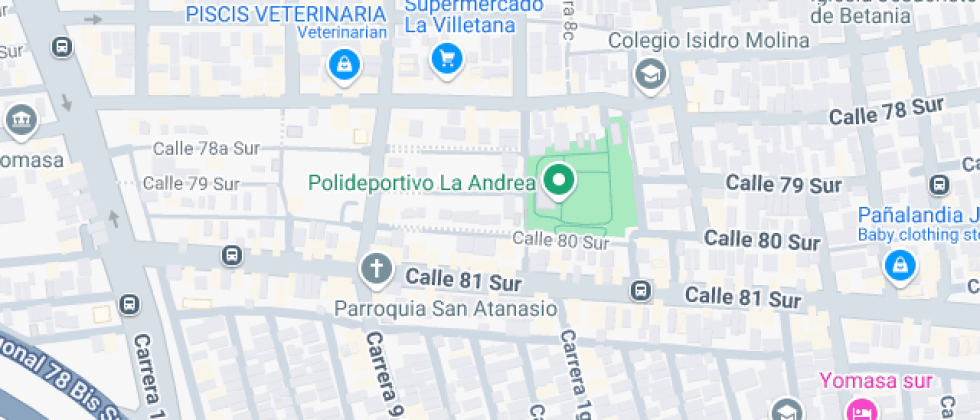Open the Pañalandia baby clothing store pin
The image size is (980, 420).
point(900,265)
